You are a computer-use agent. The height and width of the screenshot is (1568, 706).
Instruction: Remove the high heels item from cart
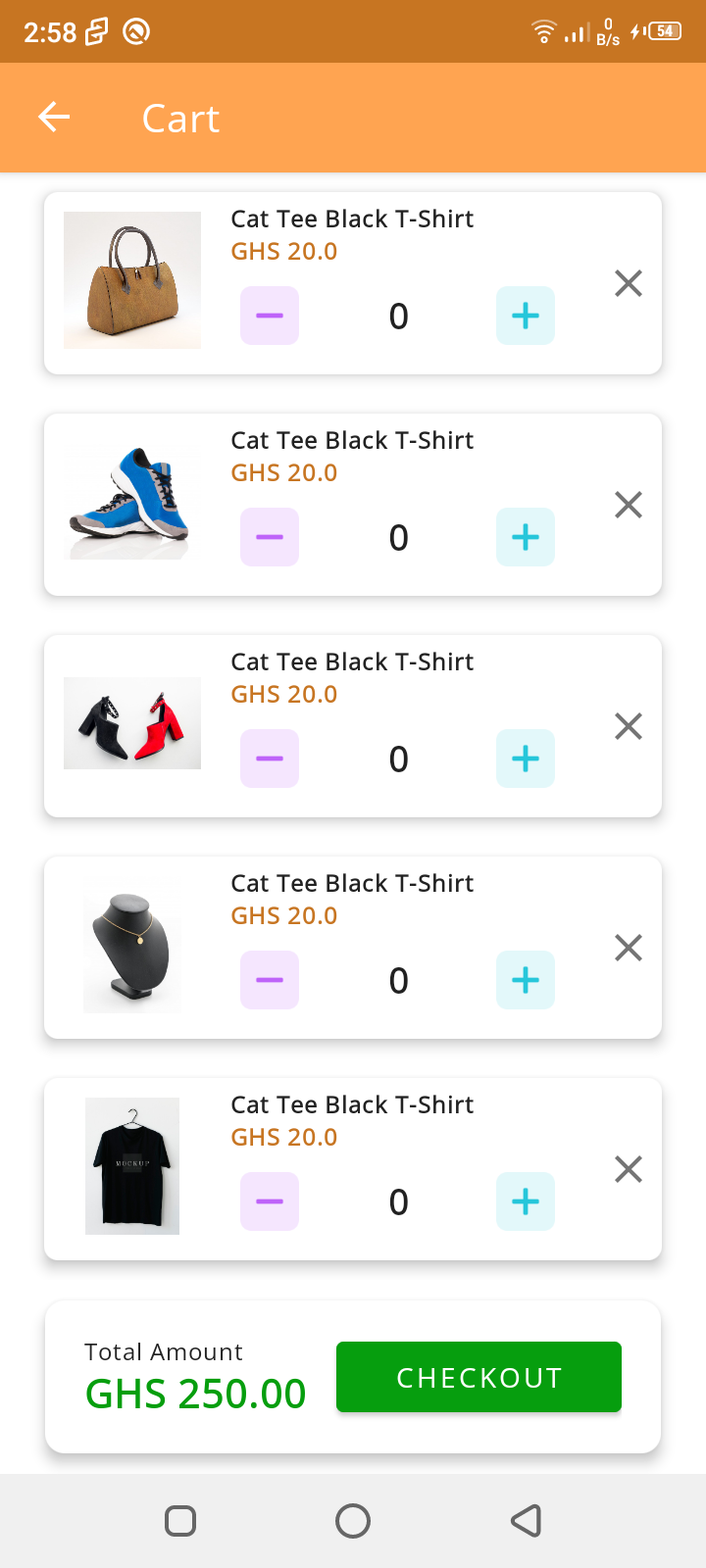[629, 726]
